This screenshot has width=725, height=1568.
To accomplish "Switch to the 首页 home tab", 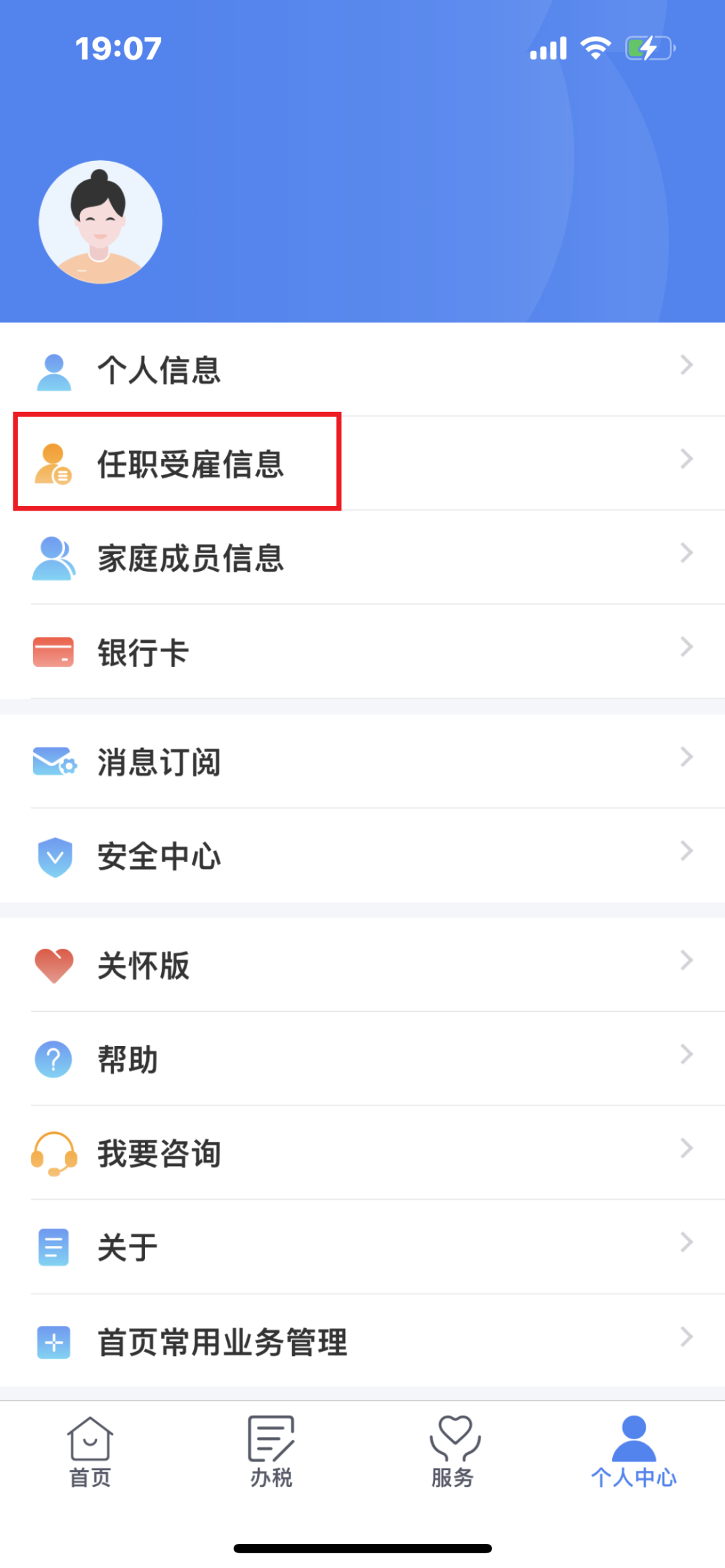I will pos(90,1451).
